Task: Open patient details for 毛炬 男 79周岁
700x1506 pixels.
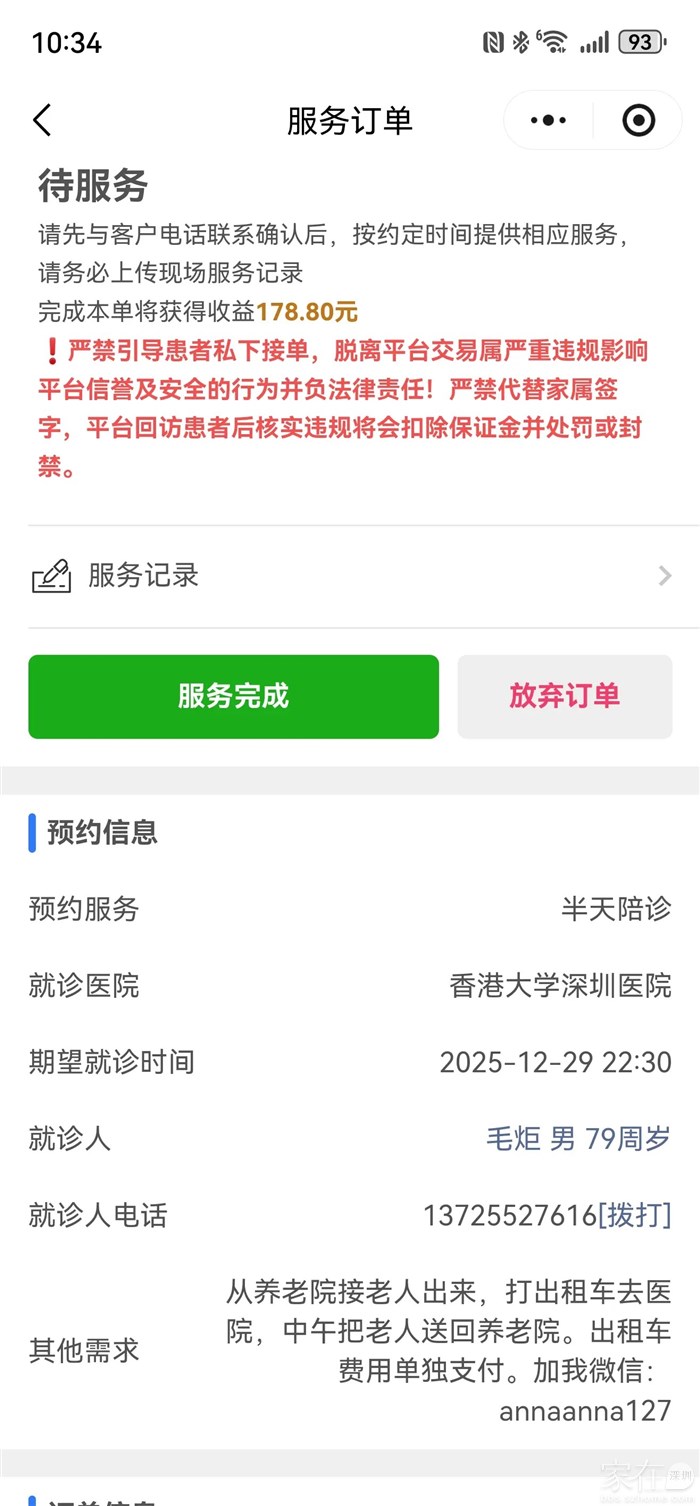Action: pos(578,1138)
